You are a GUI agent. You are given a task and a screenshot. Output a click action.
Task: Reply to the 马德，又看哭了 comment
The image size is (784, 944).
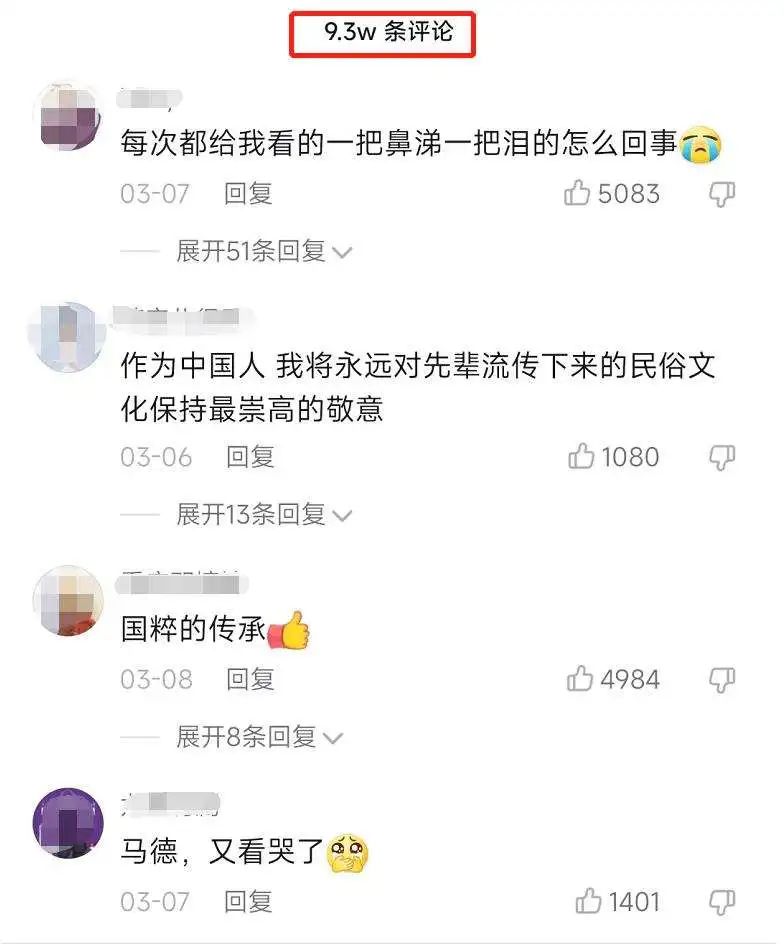(x=248, y=901)
